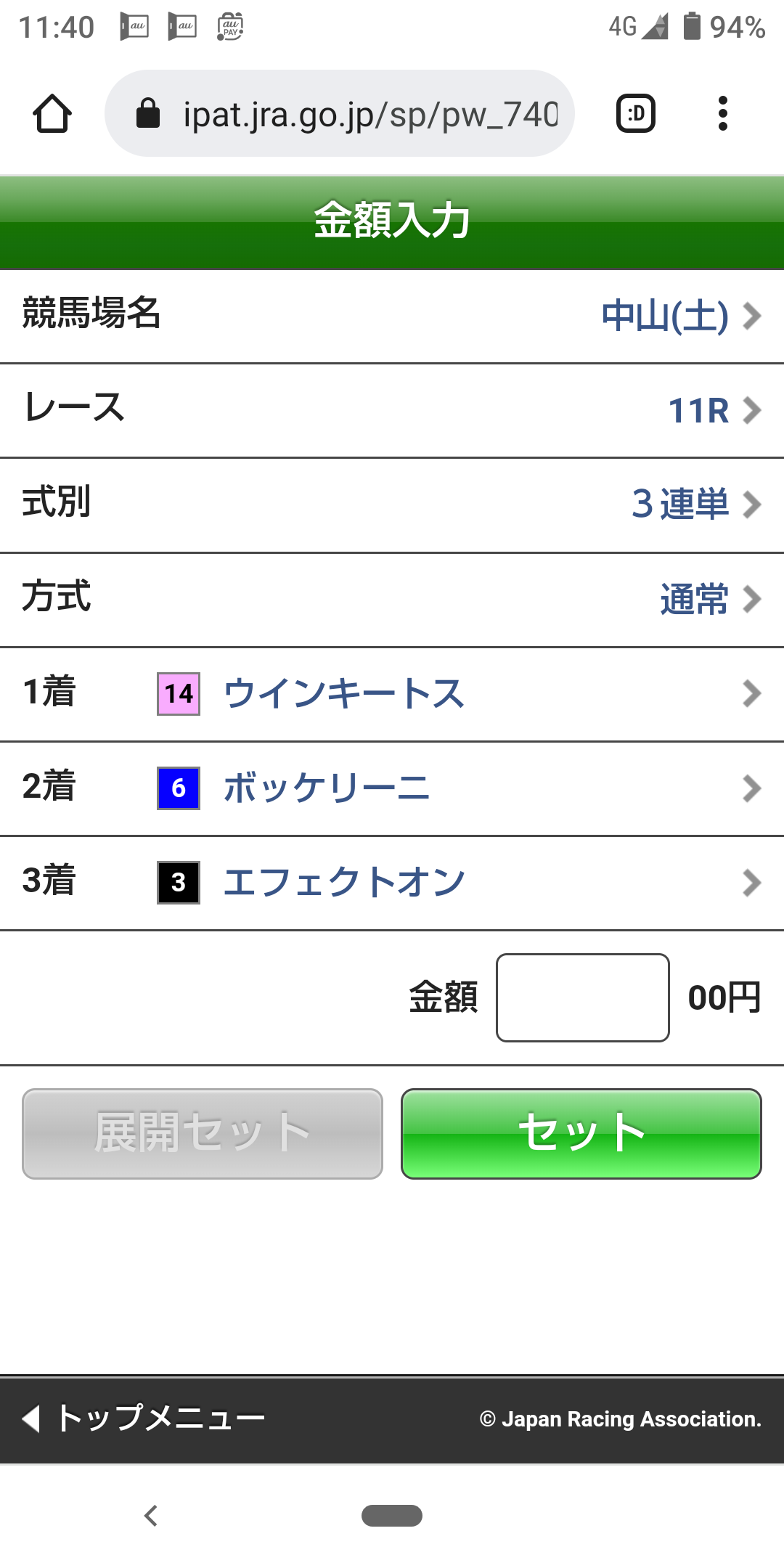Screen dimensions: 784x1568
Task: Change 3着 horse エフェクトオン
Action: pyautogui.click(x=392, y=883)
